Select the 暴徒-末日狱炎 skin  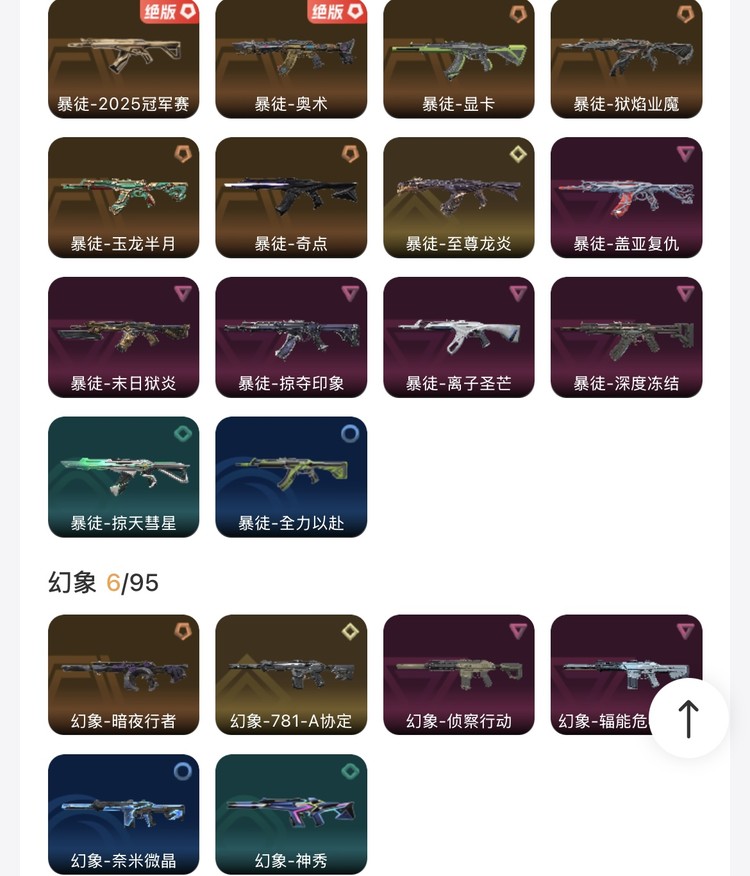click(x=123, y=337)
